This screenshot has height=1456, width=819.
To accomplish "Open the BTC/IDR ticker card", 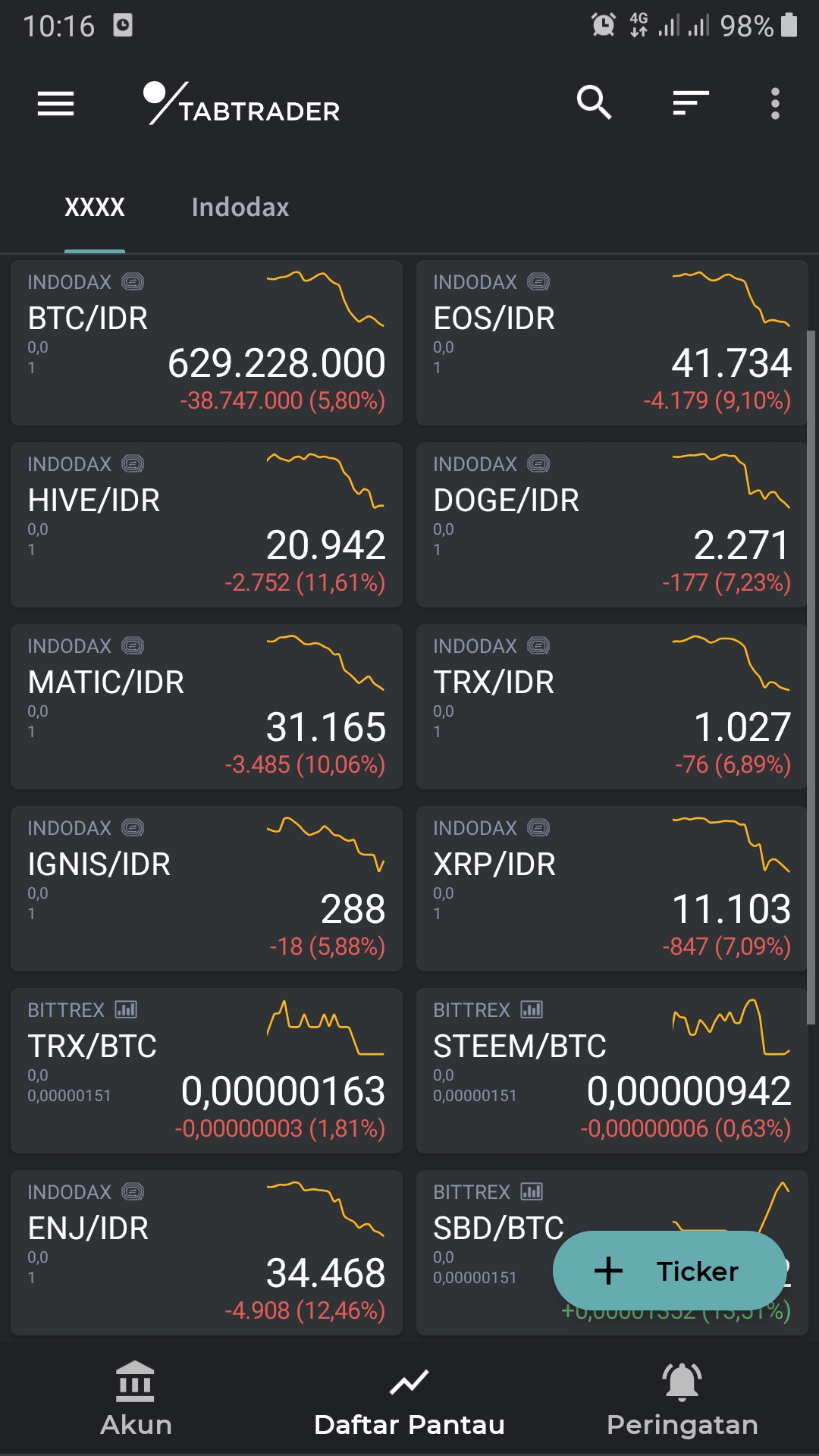I will tap(206, 343).
